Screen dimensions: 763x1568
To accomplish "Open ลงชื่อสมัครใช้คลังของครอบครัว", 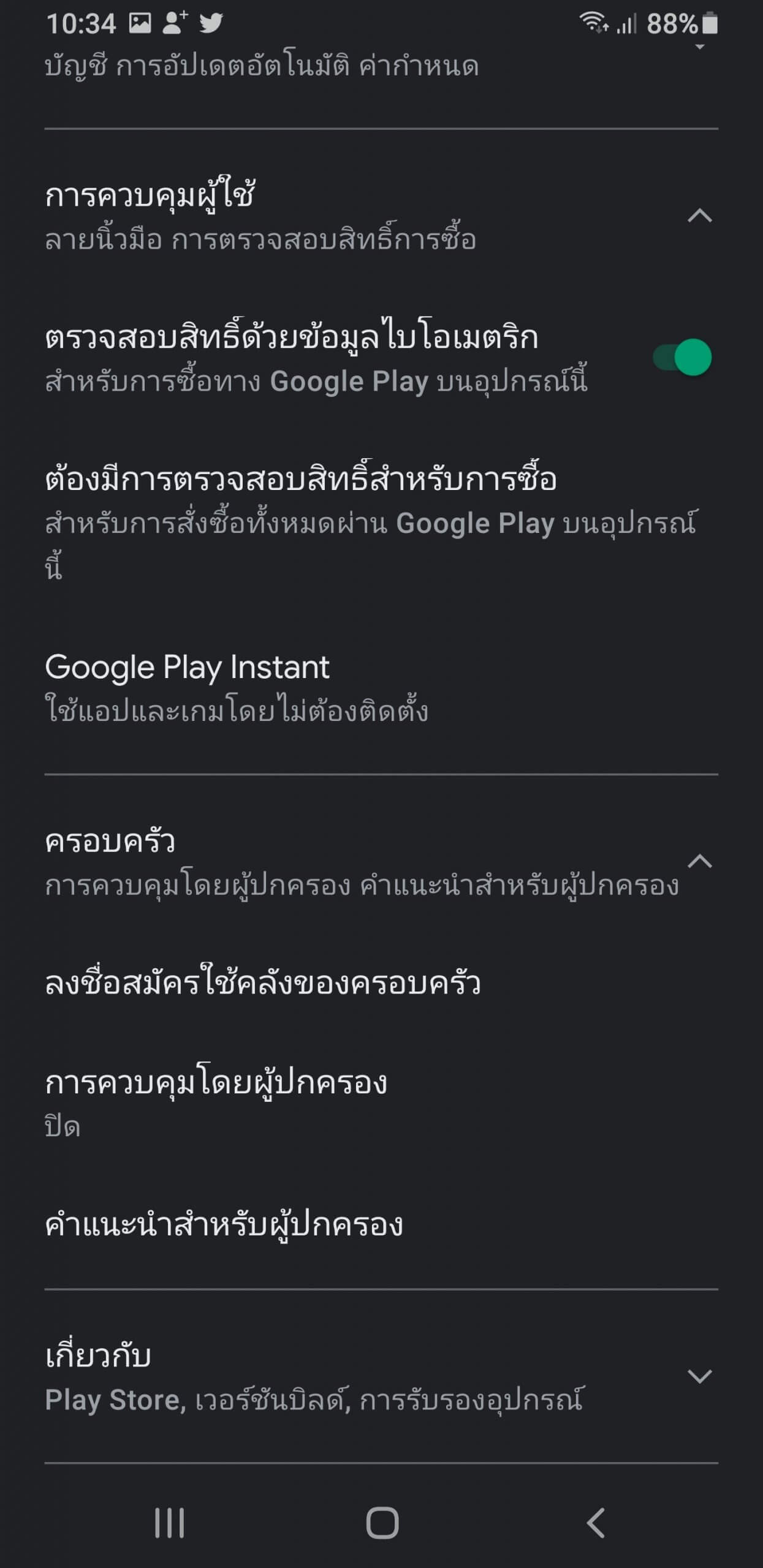I will coord(381,983).
